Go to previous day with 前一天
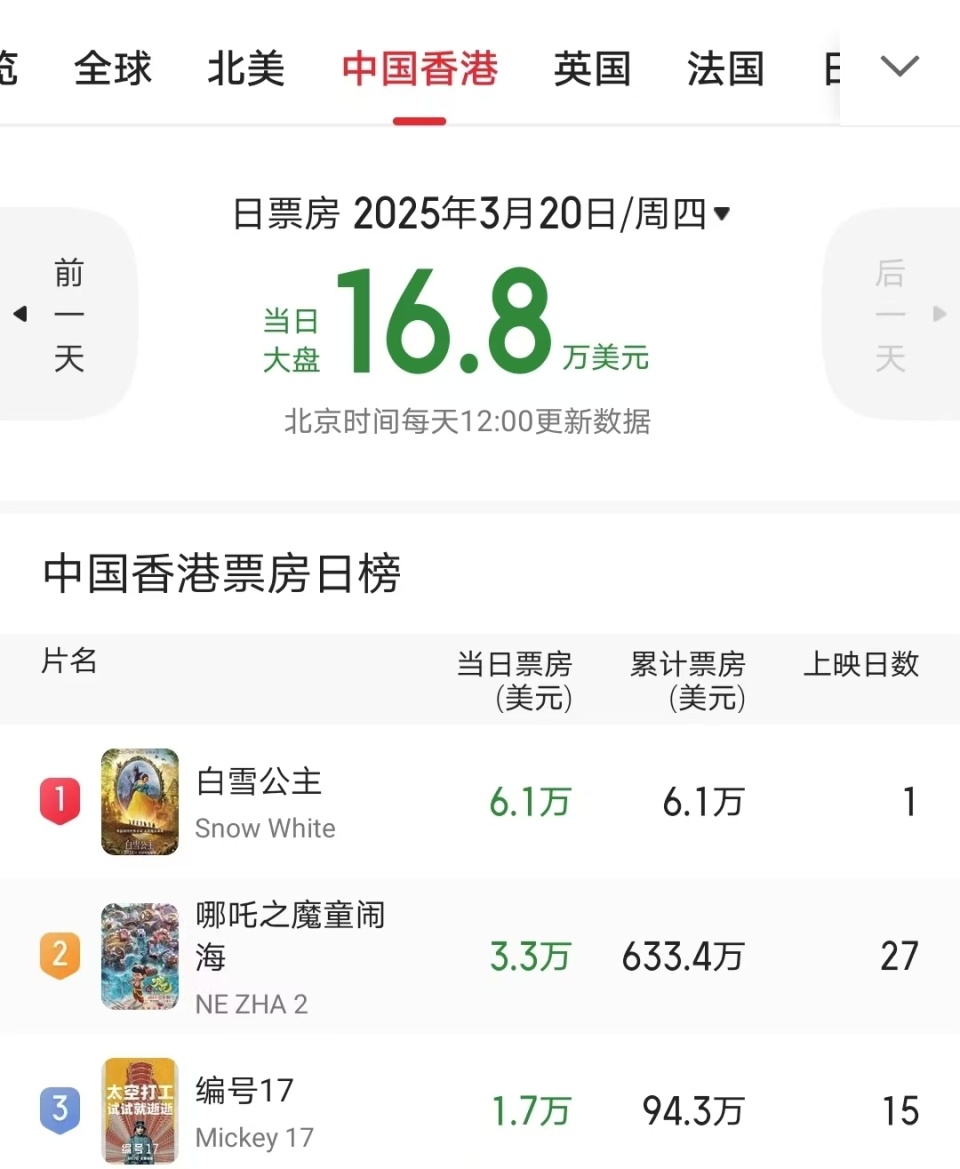Screen dimensions: 960x1169 (x=68, y=313)
